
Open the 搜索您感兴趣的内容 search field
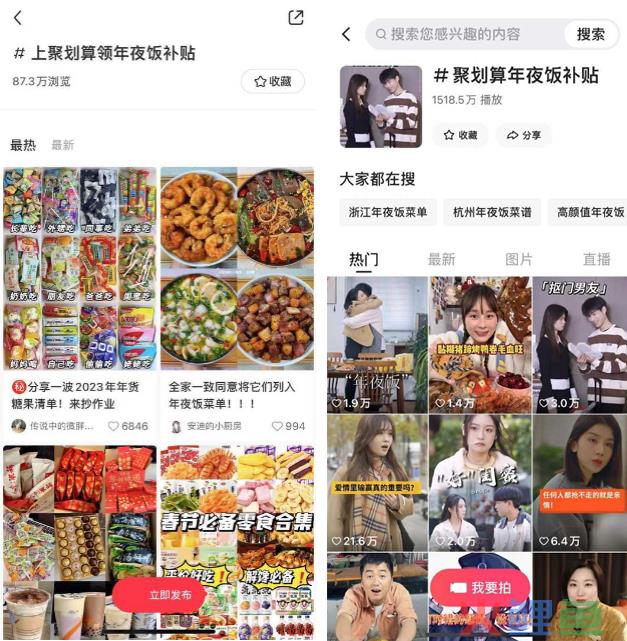(x=465, y=35)
